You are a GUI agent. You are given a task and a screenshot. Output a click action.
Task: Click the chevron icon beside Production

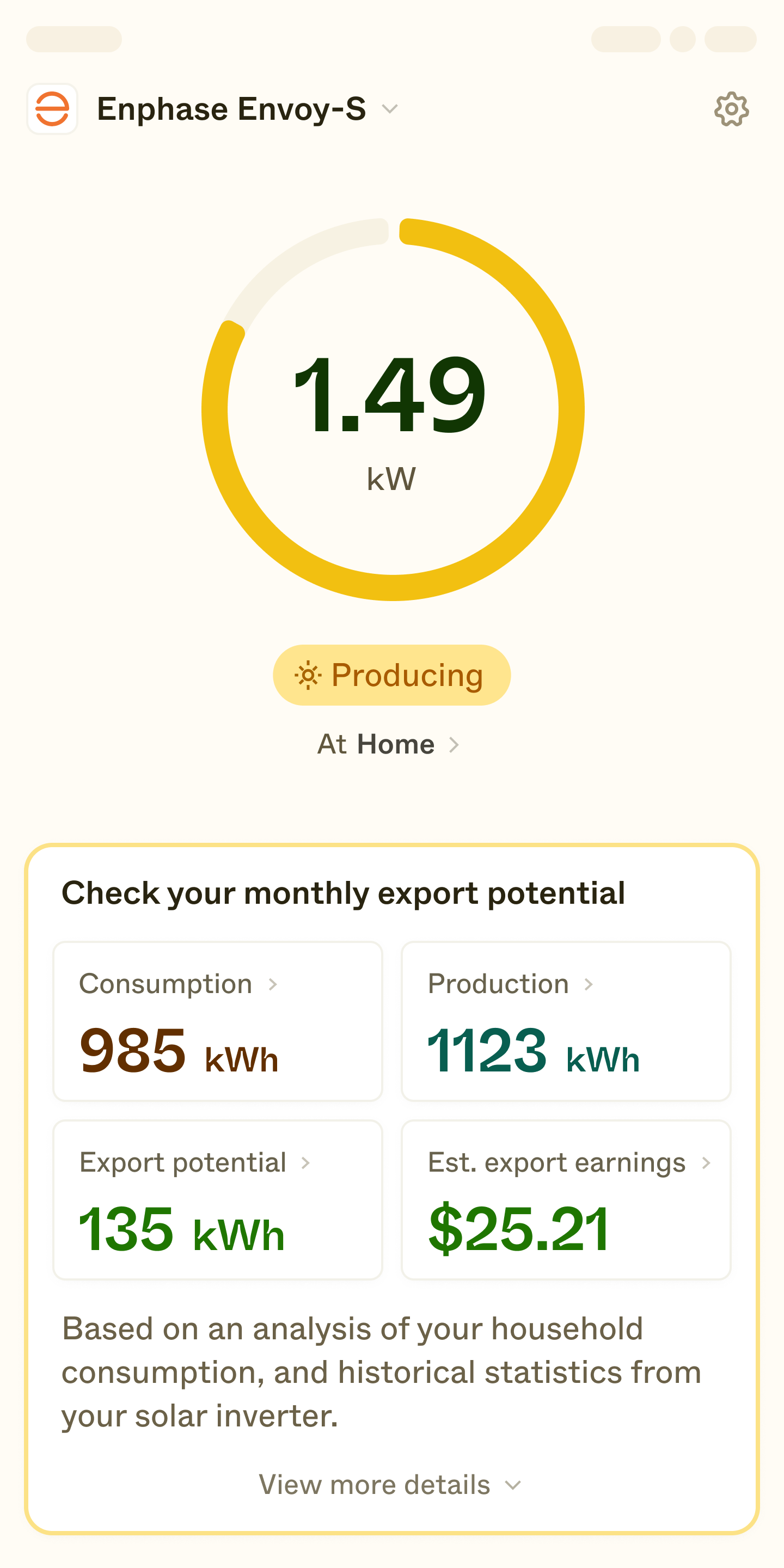pyautogui.click(x=589, y=983)
